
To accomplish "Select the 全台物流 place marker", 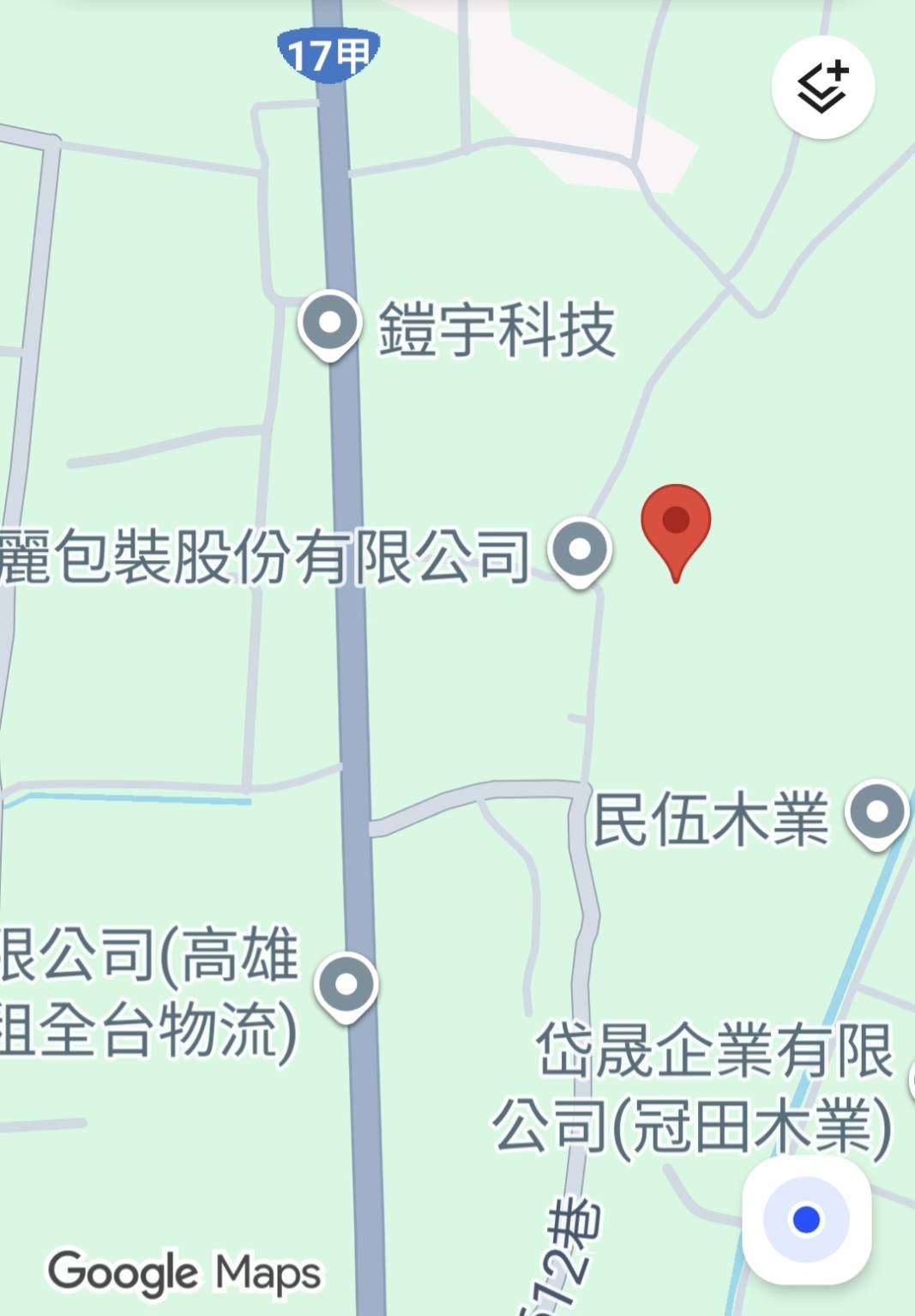I will click(x=346, y=986).
